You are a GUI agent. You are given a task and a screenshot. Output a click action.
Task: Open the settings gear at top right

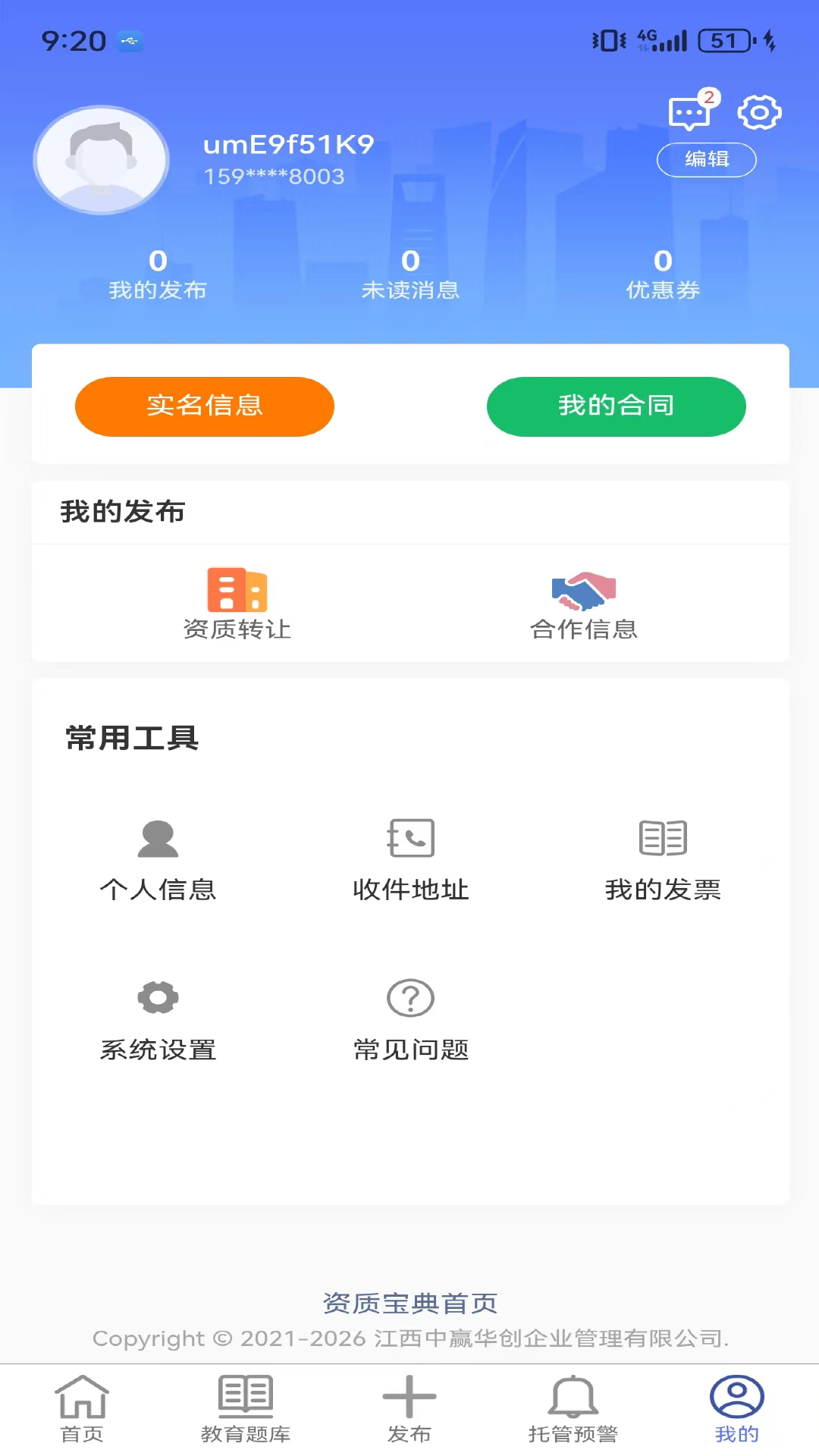point(758,112)
